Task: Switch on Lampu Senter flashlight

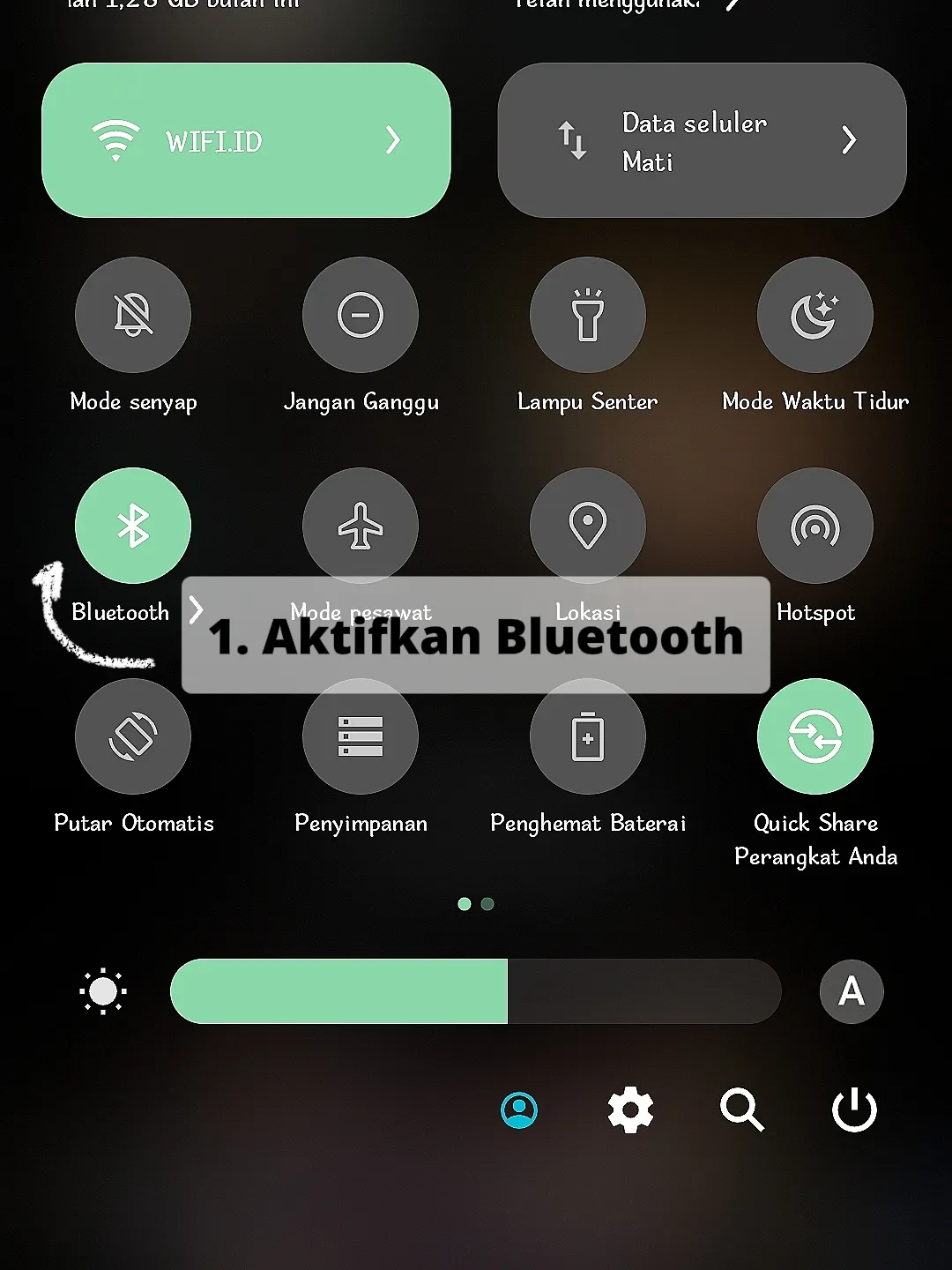Action: coord(588,315)
